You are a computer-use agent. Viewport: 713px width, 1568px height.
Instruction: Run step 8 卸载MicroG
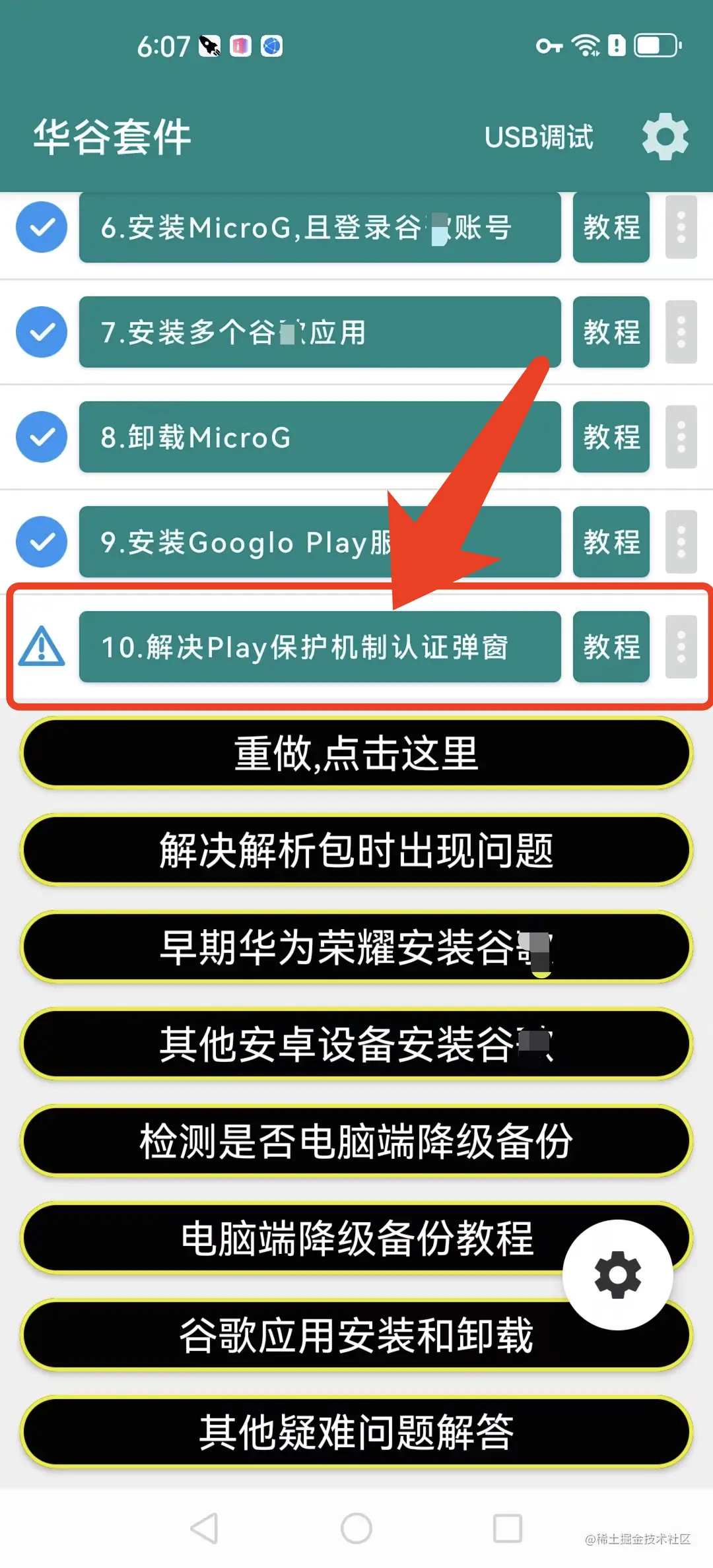[320, 437]
